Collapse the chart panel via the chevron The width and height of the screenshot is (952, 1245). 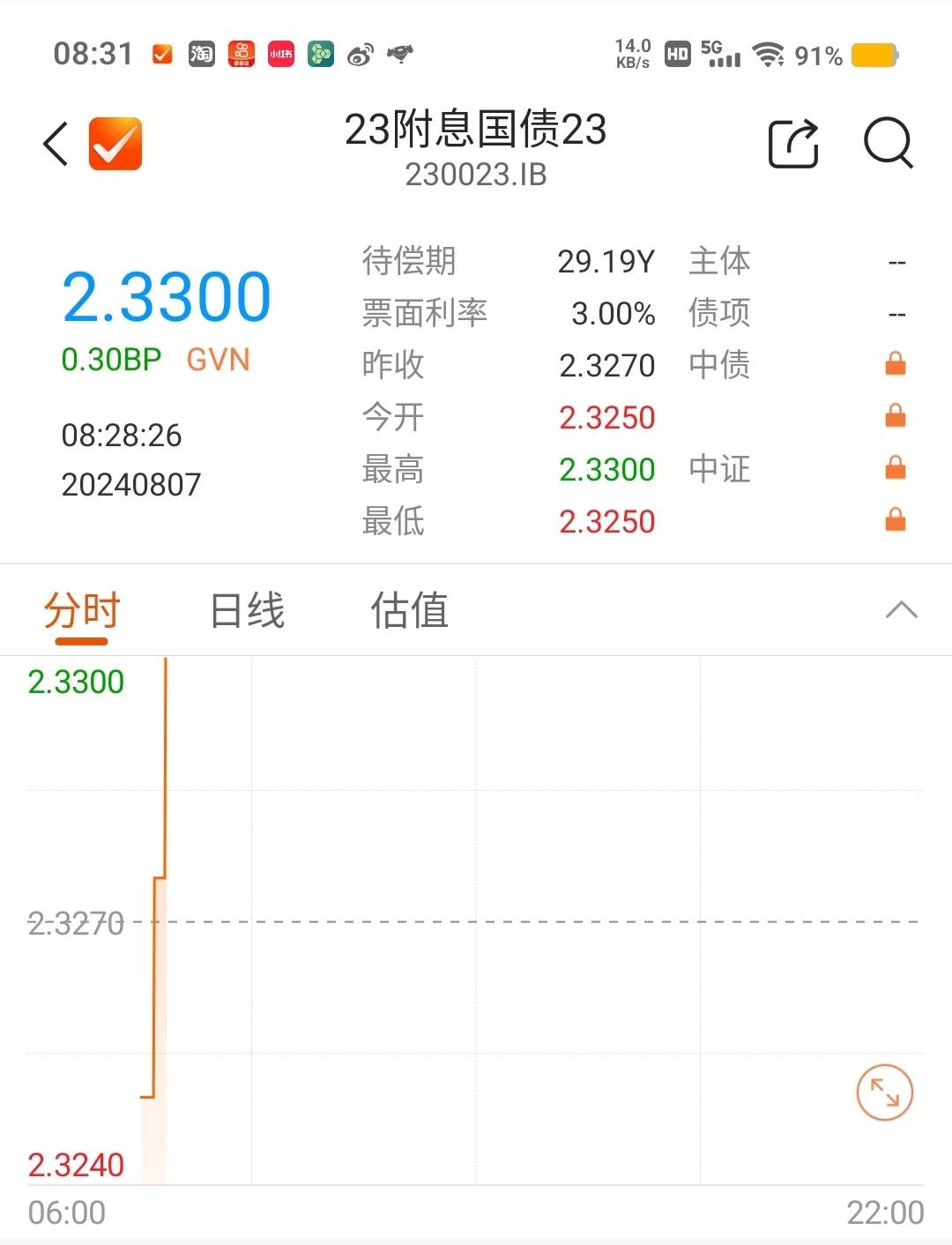pos(900,608)
